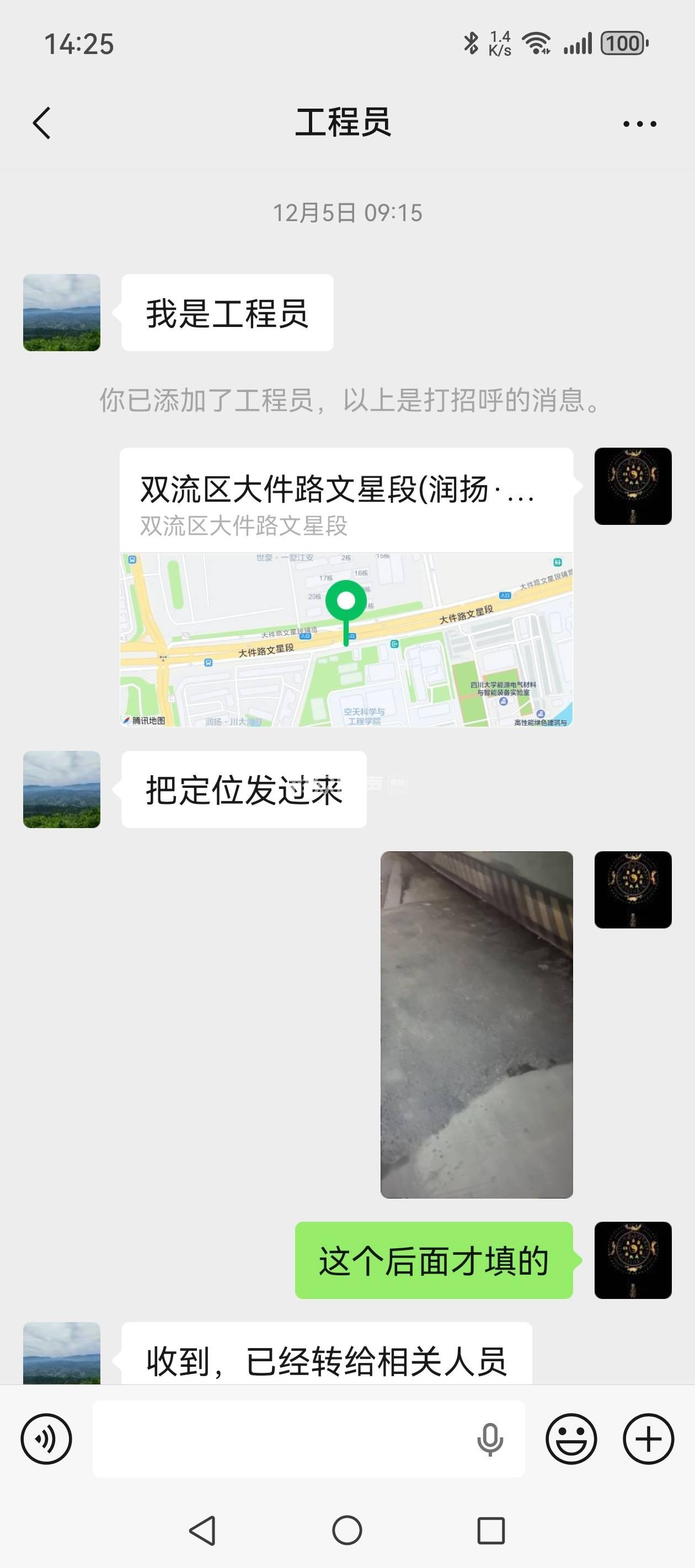Show recent apps
The height and width of the screenshot is (1568, 695).
coord(491,1531)
